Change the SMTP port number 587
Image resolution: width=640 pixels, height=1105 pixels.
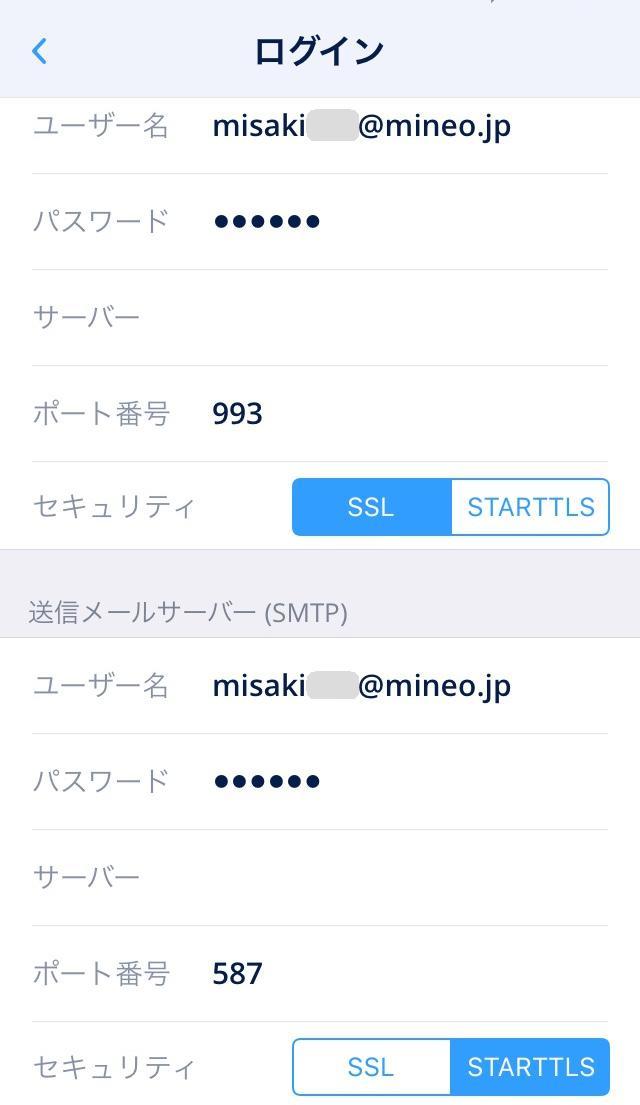[x=400, y=973]
